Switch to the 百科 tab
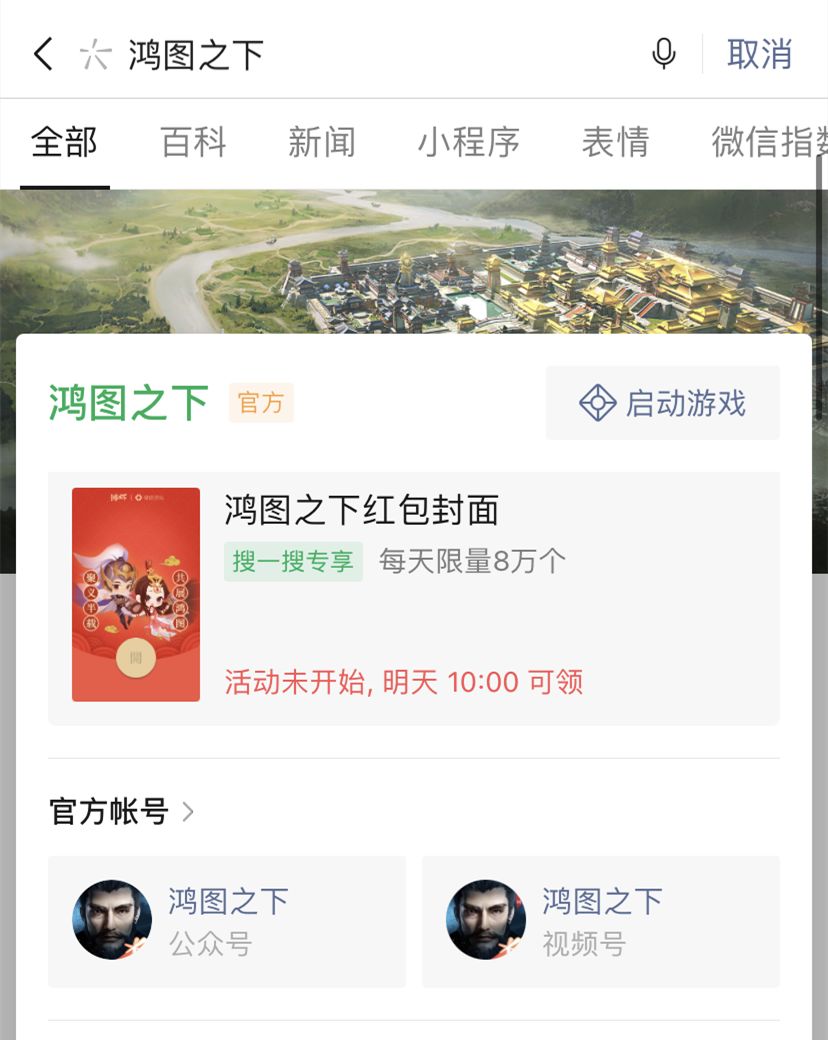The height and width of the screenshot is (1040, 828). point(194,143)
